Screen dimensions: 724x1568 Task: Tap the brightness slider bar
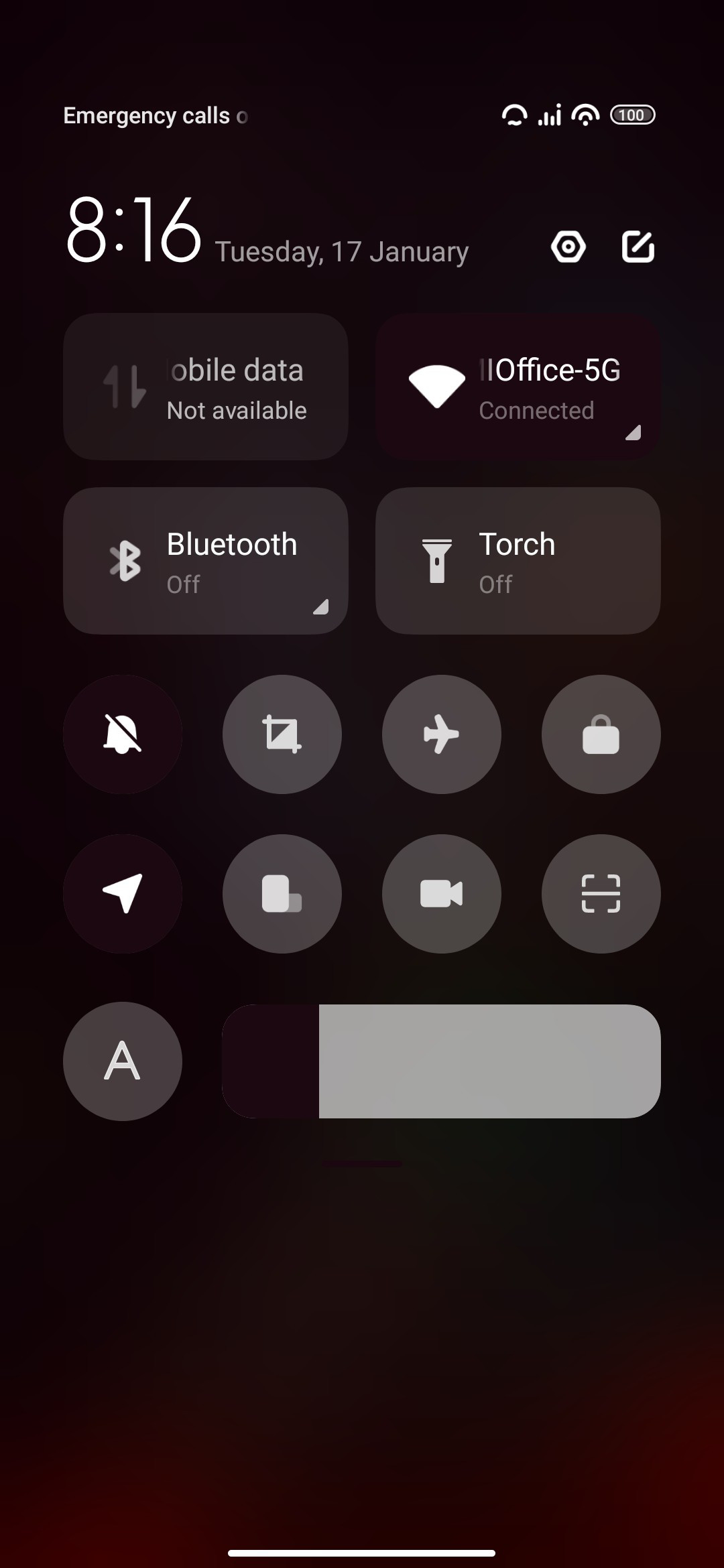pos(442,1061)
